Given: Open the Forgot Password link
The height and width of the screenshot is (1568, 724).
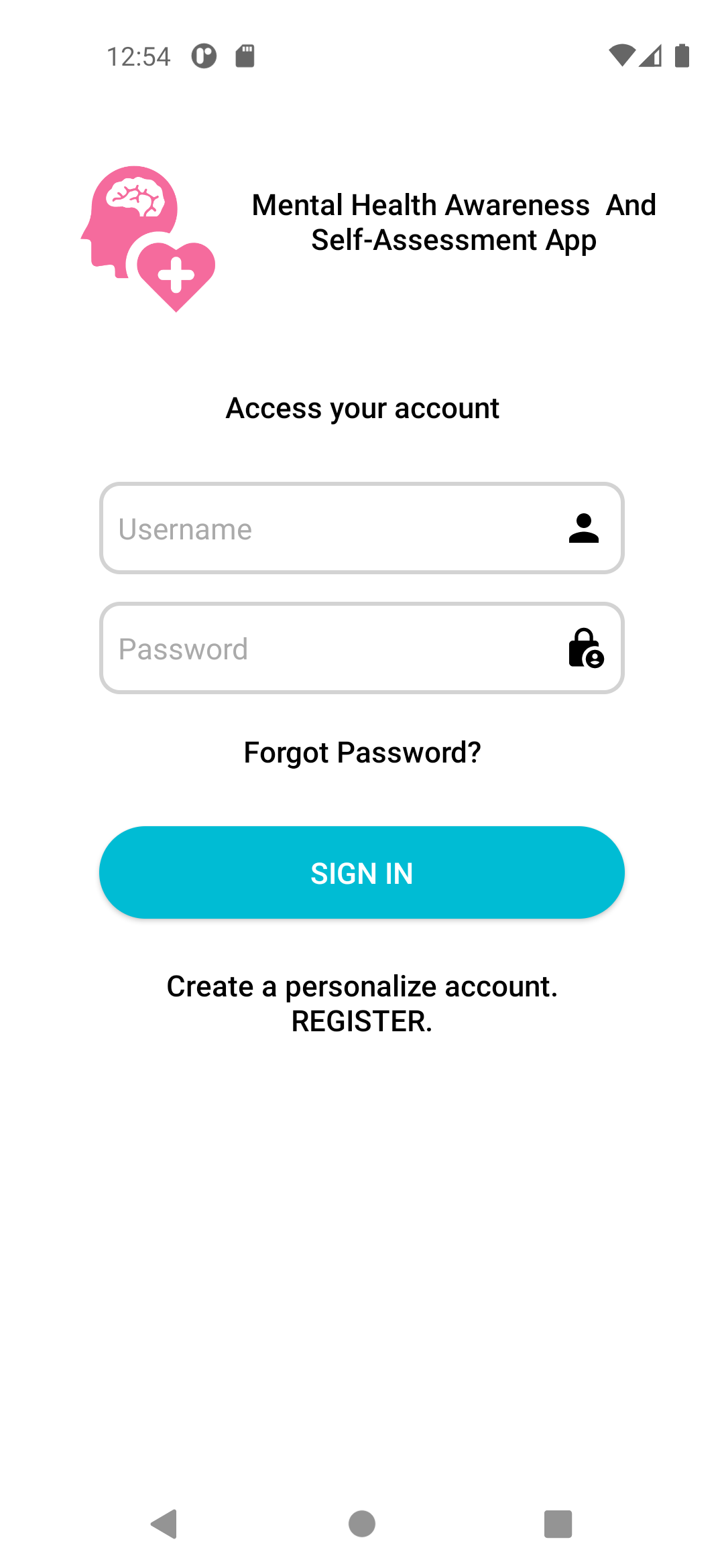Looking at the screenshot, I should [362, 753].
